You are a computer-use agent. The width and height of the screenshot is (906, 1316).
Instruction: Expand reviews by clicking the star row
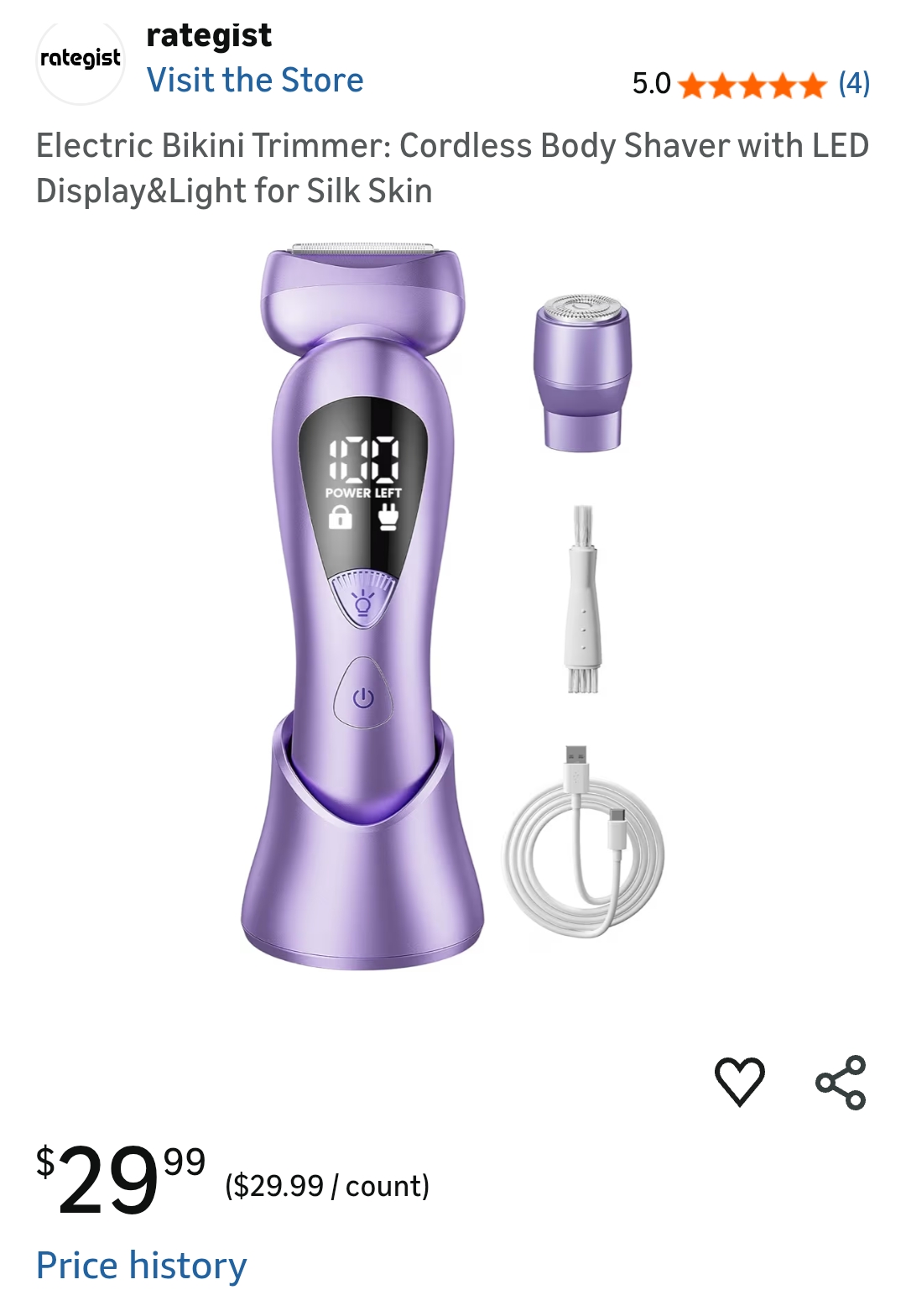pyautogui.click(x=751, y=84)
